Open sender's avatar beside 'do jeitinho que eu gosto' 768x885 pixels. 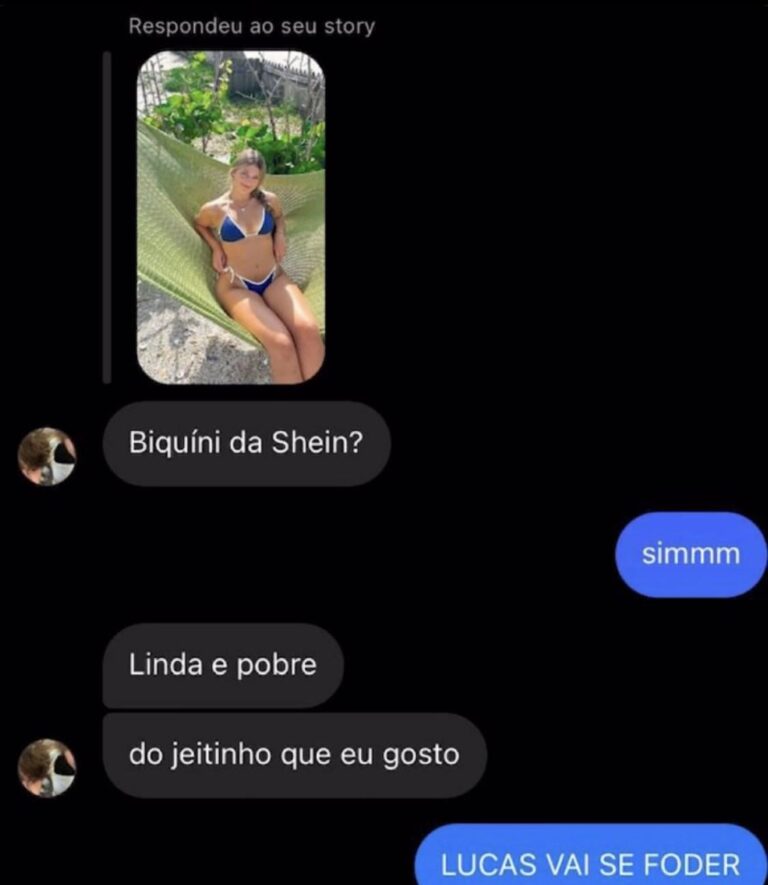[x=47, y=767]
